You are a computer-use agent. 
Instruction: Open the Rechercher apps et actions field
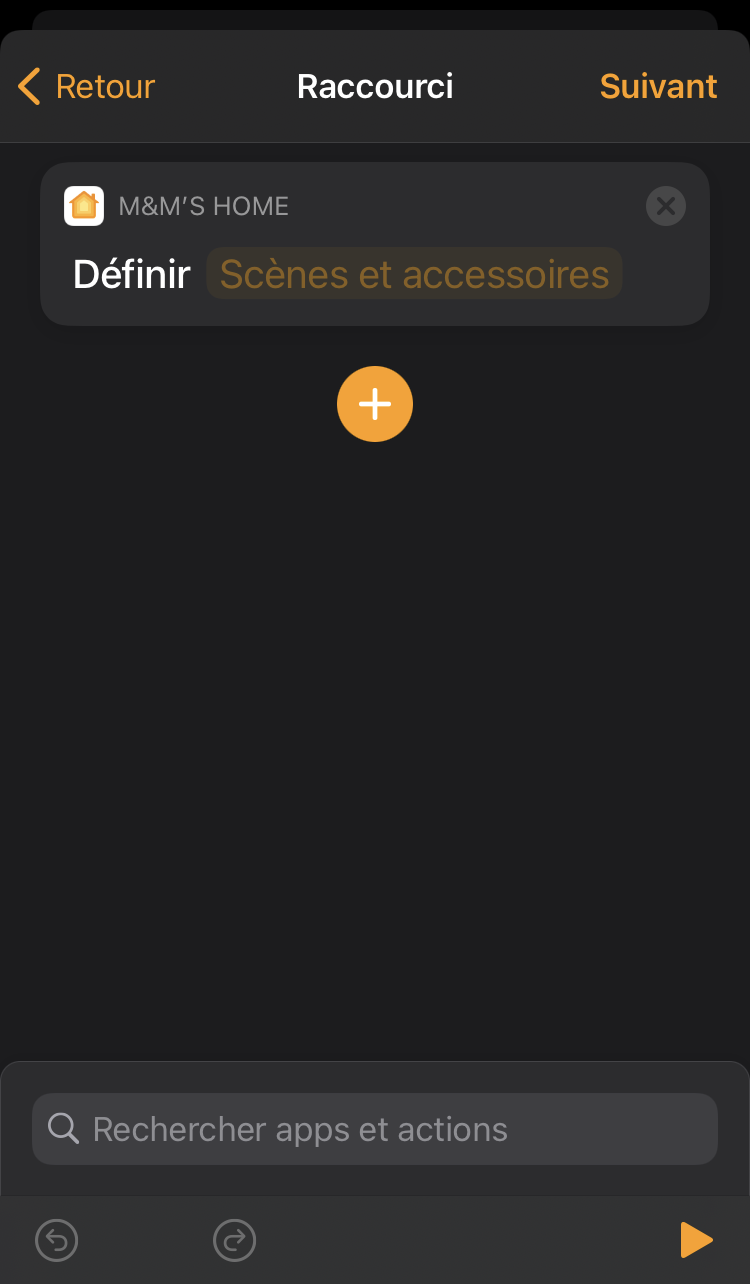375,1129
